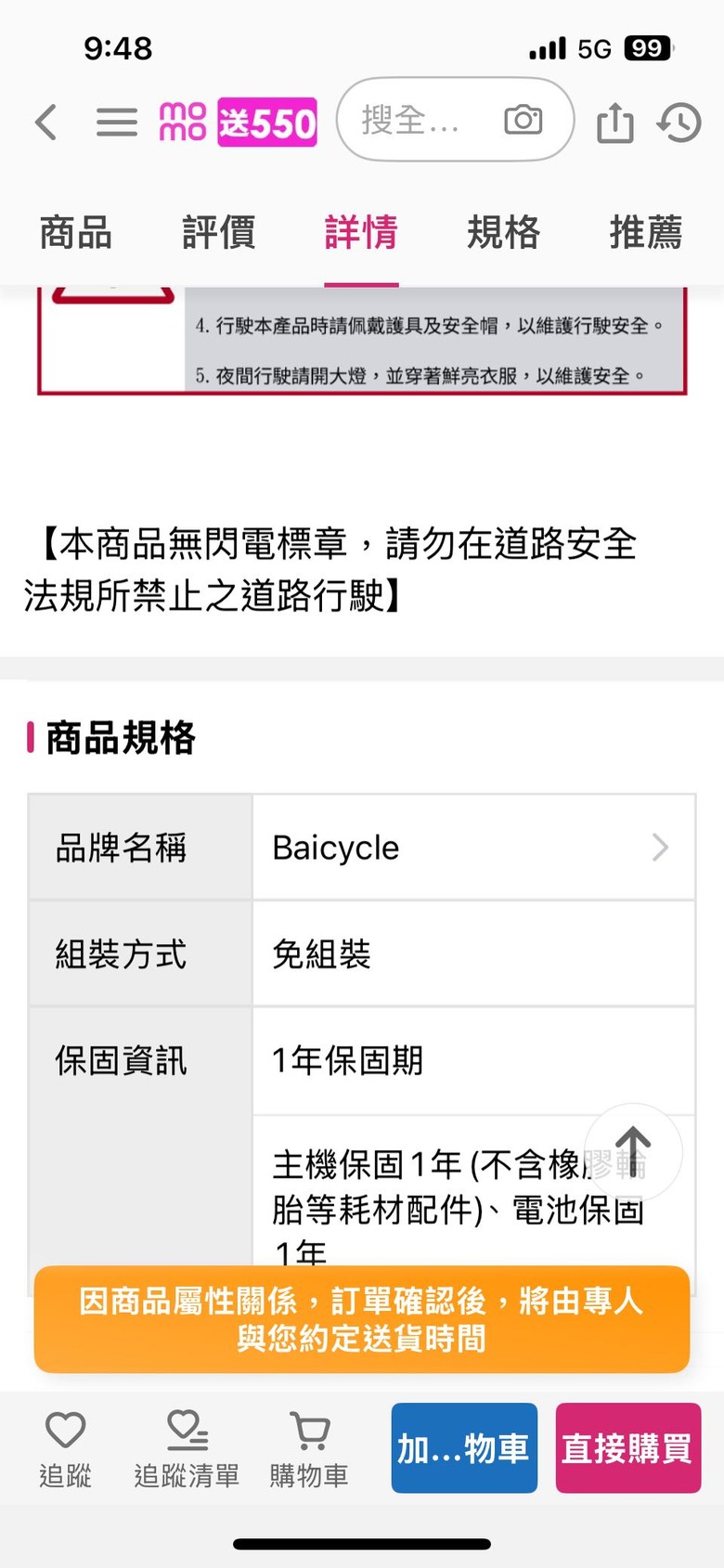Image resolution: width=724 pixels, height=1568 pixels.
Task: Open the 購物車 cart
Action: pyautogui.click(x=309, y=1448)
